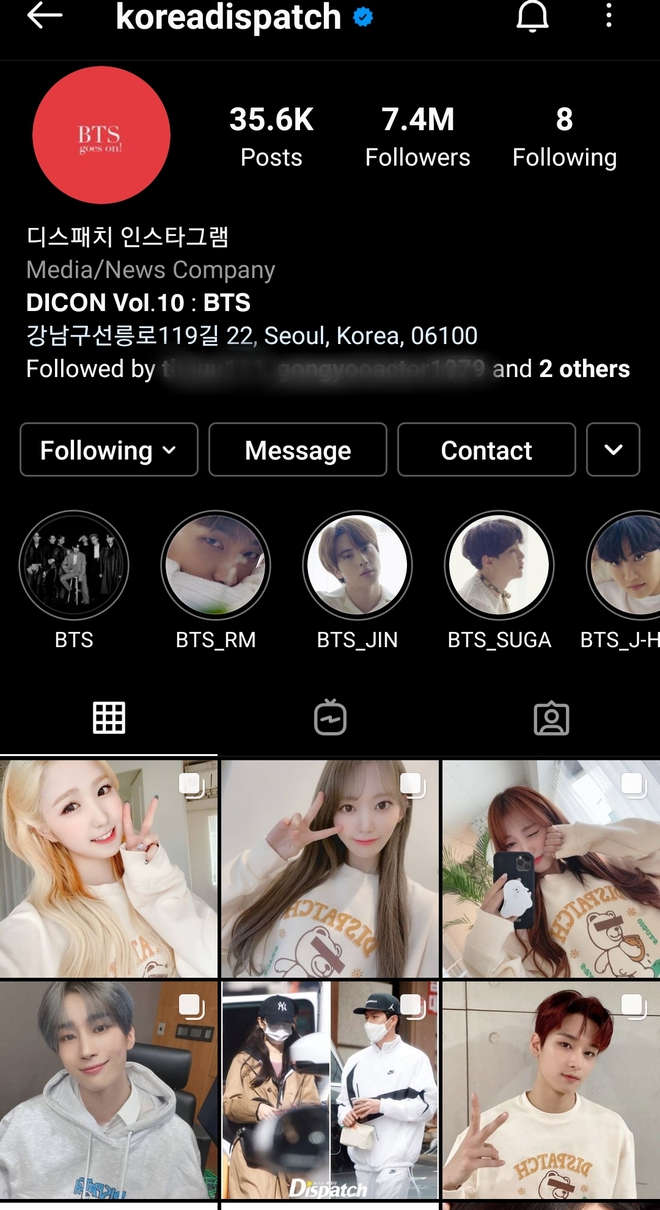Screen dimensions: 660x1210
Task: Open the notifications bell for koreadispatch
Action: (x=532, y=17)
